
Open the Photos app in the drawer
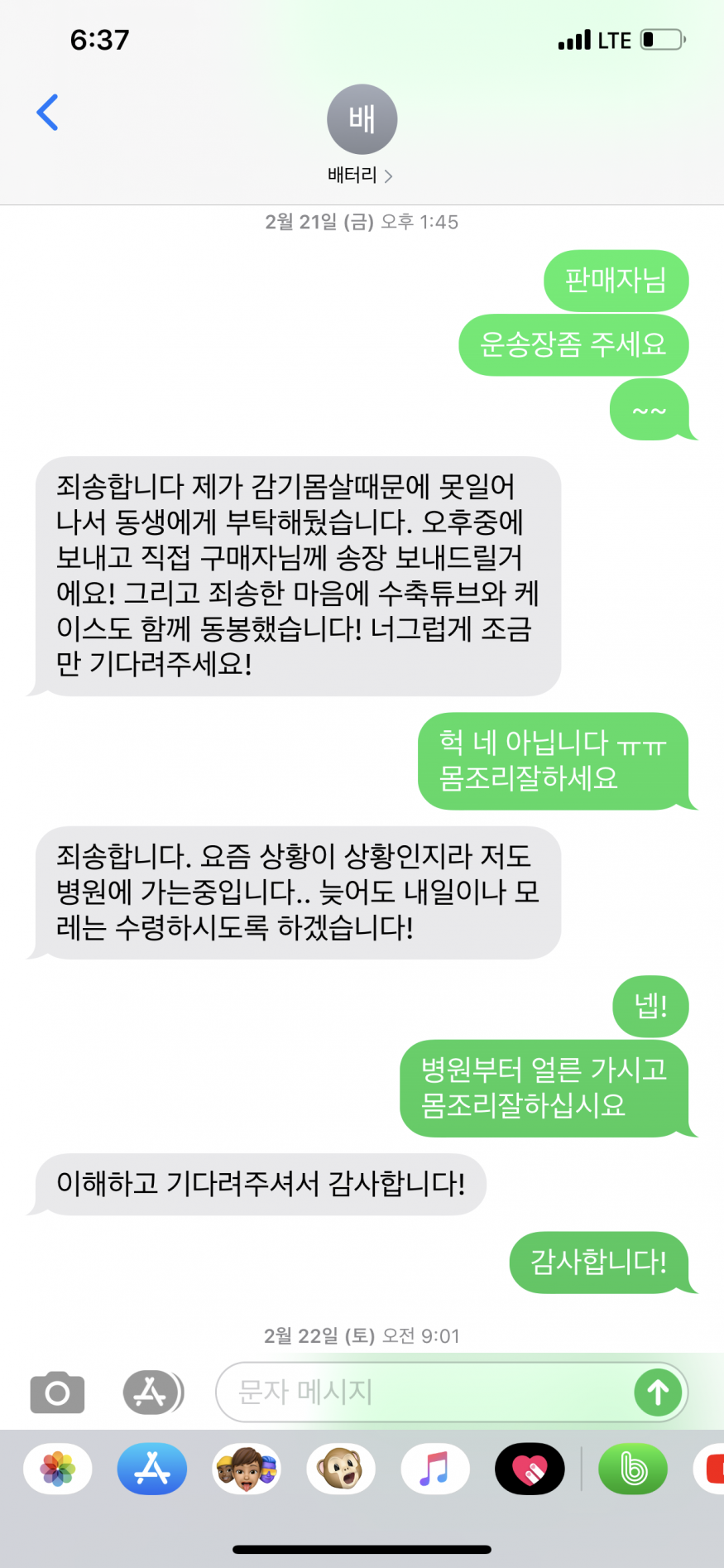pyautogui.click(x=58, y=1469)
